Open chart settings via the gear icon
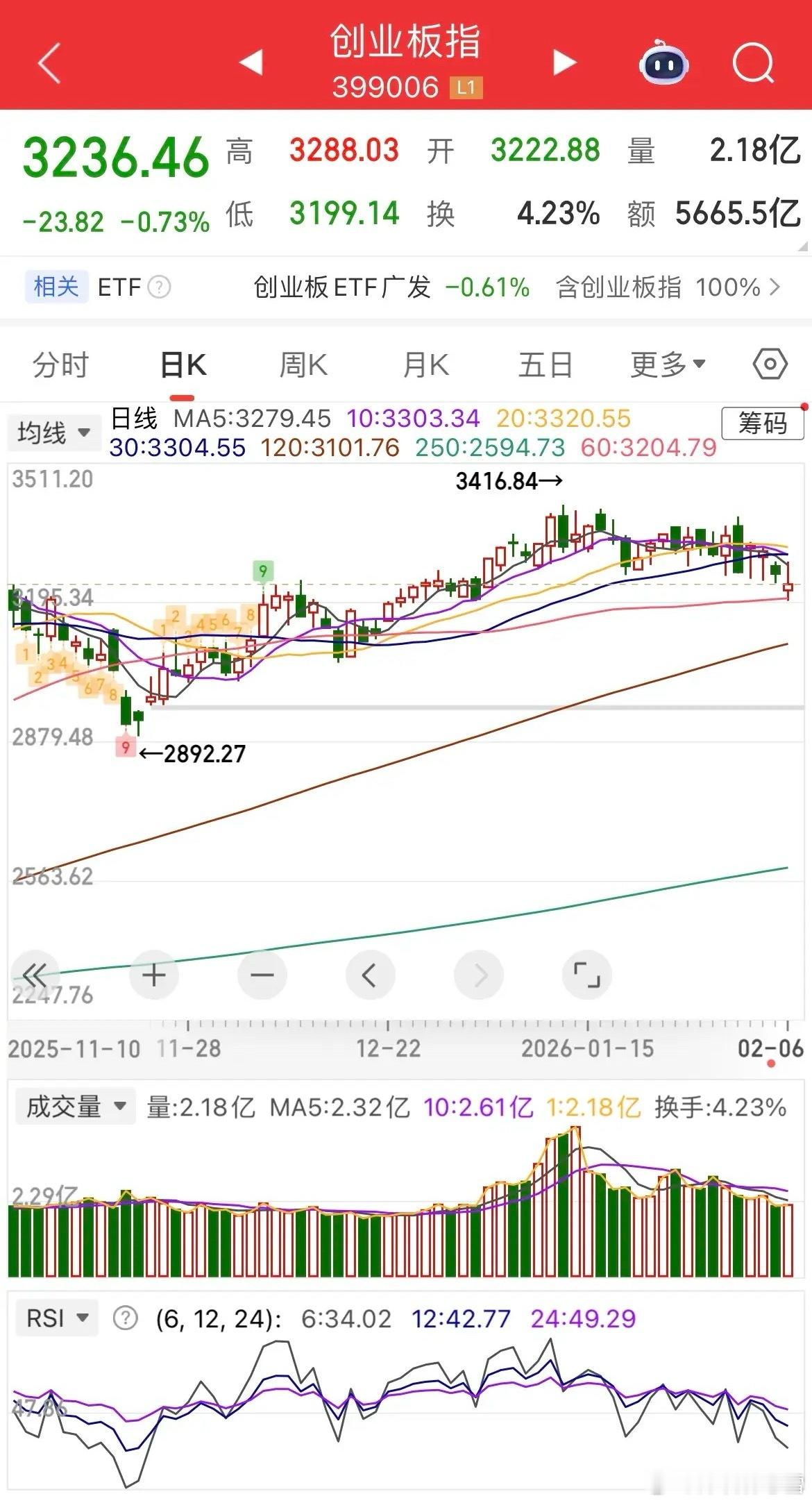Viewport: 812px width, 1503px height. pyautogui.click(x=770, y=364)
